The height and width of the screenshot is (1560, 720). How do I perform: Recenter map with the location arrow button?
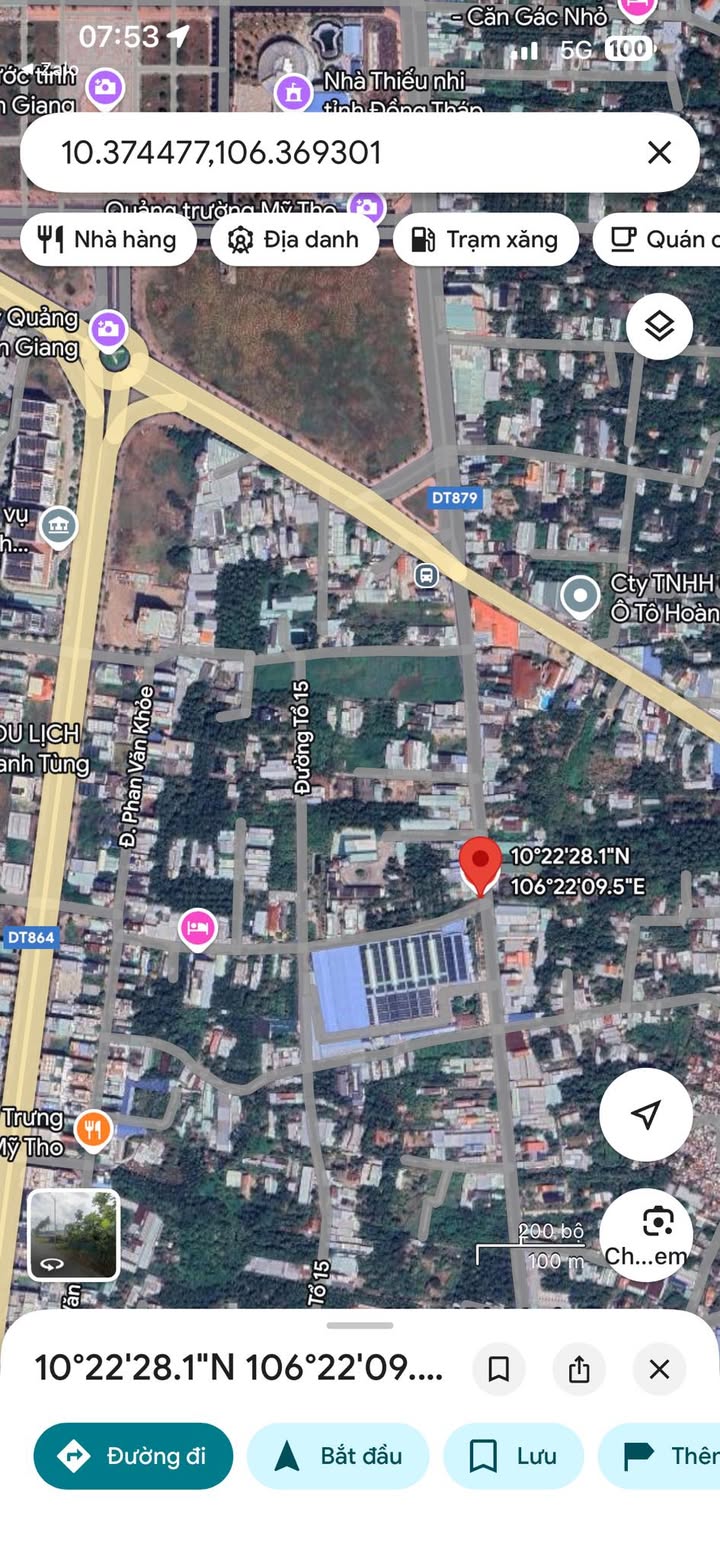[x=646, y=1114]
